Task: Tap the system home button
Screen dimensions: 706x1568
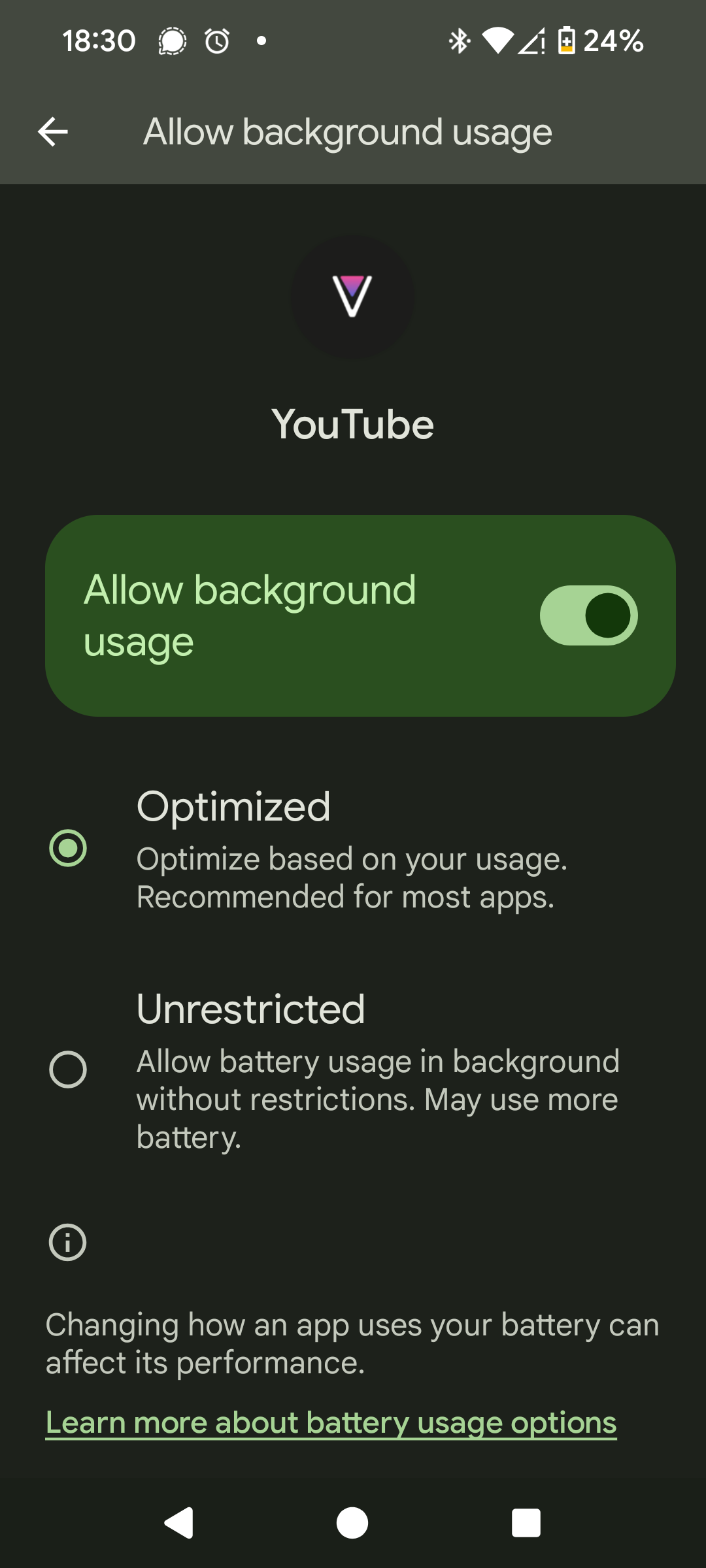Action: pyautogui.click(x=352, y=1523)
